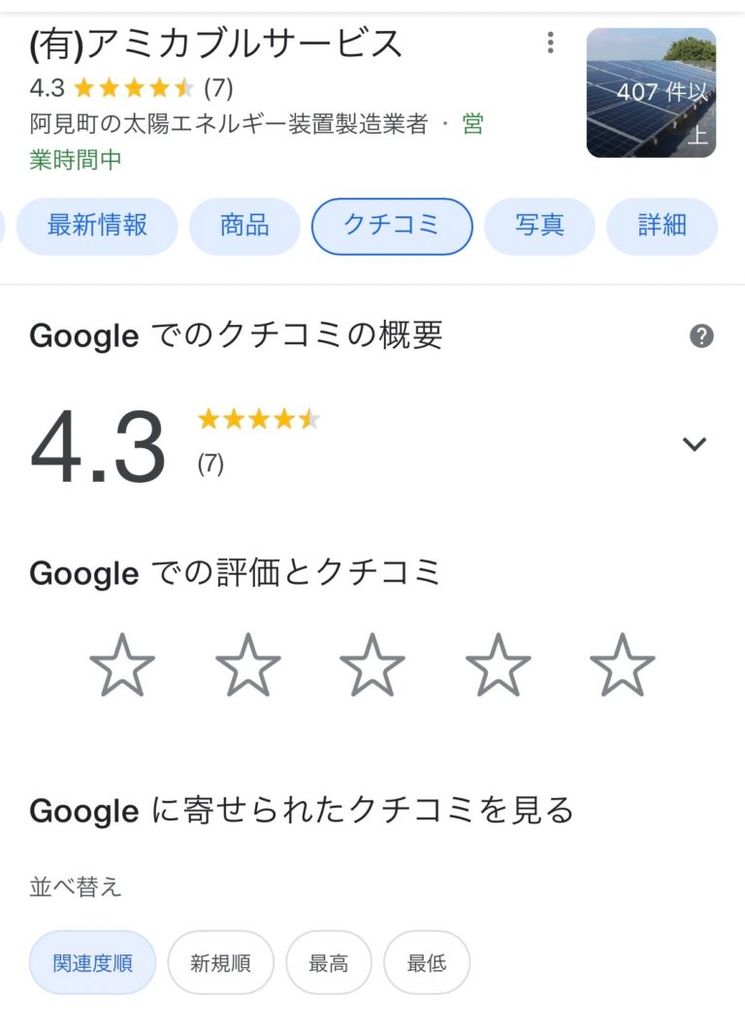Sort reviews by 関連度順
745x1024 pixels.
pos(92,963)
